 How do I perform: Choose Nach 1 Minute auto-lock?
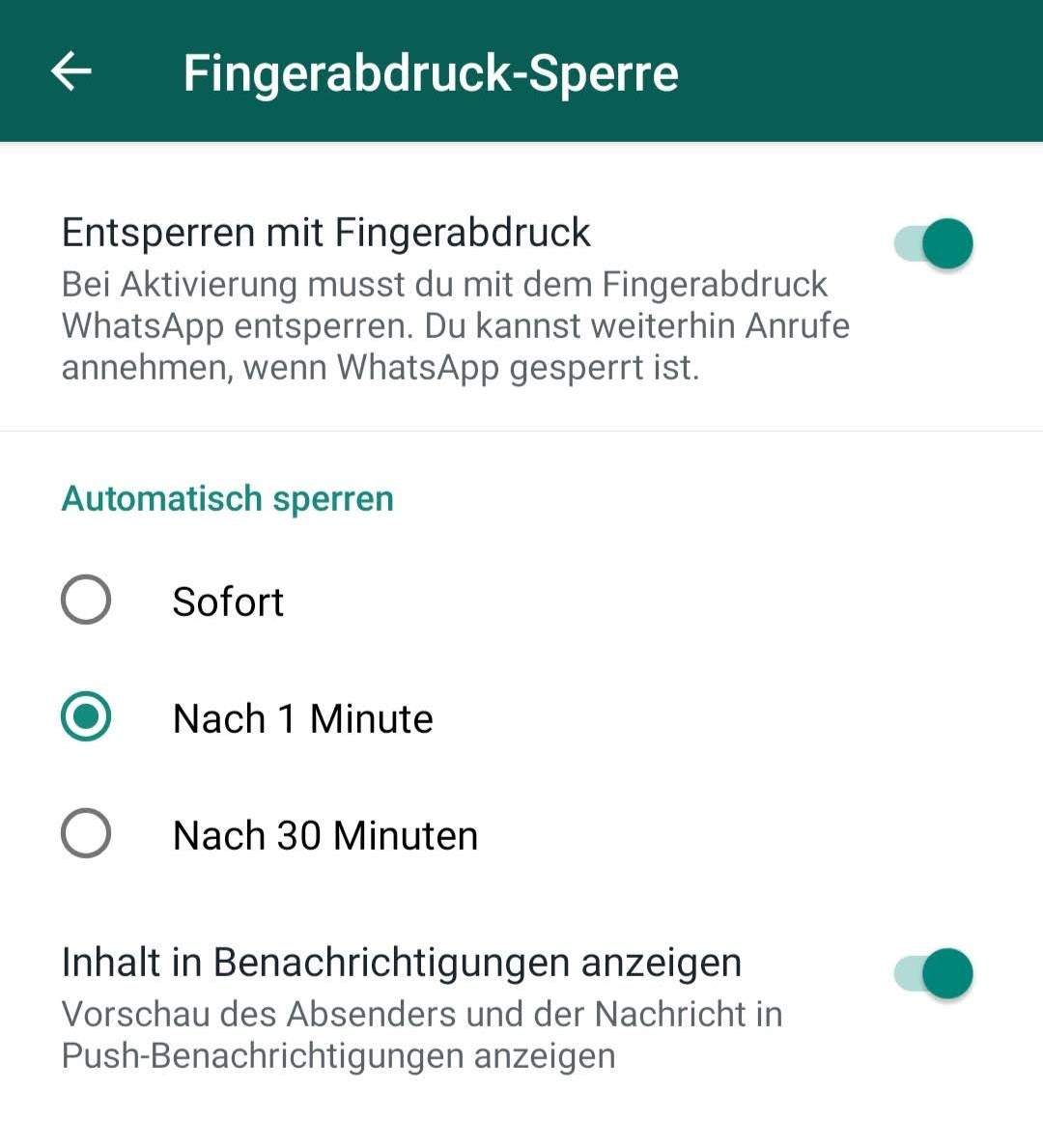86,717
